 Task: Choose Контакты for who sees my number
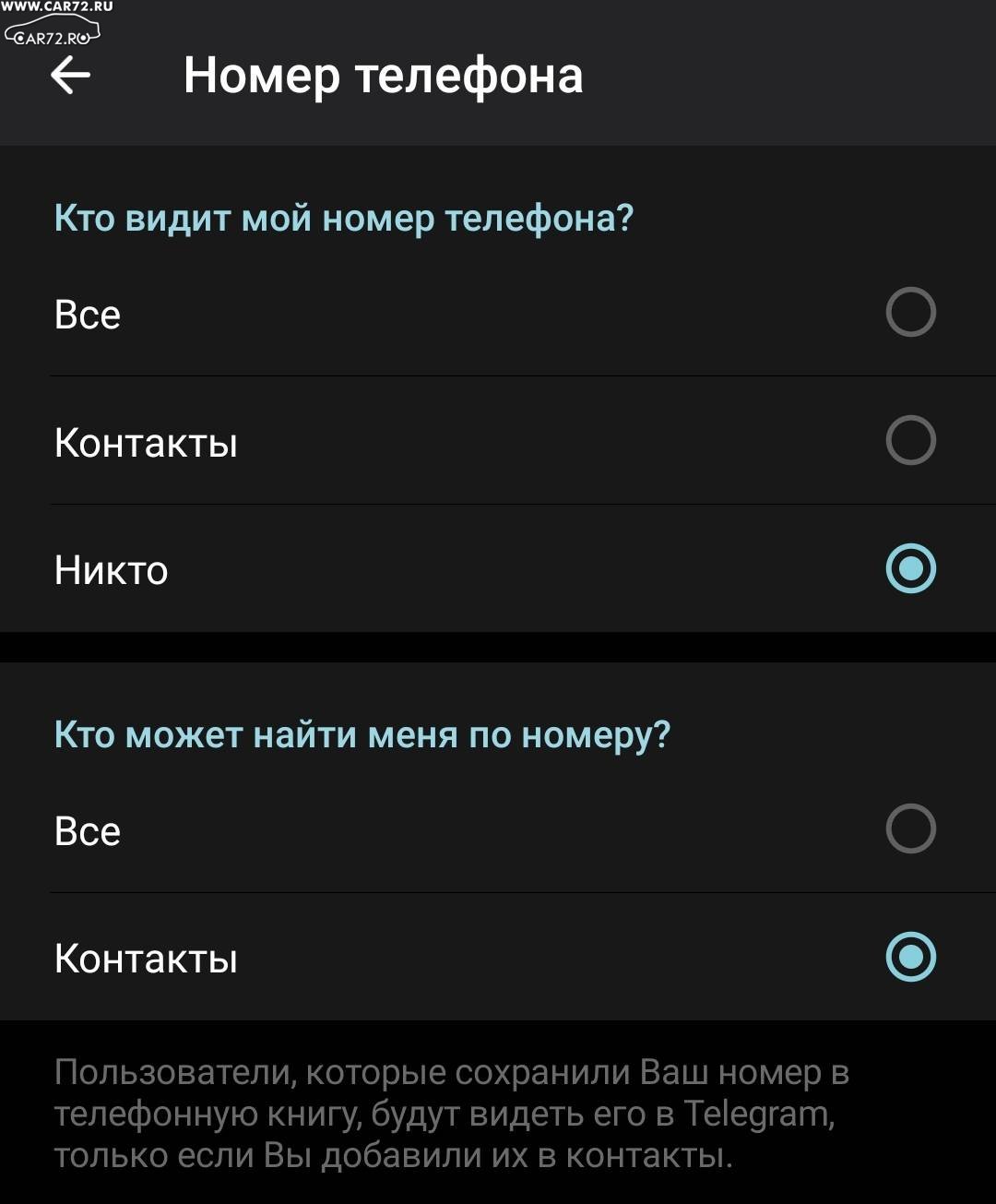pos(910,440)
